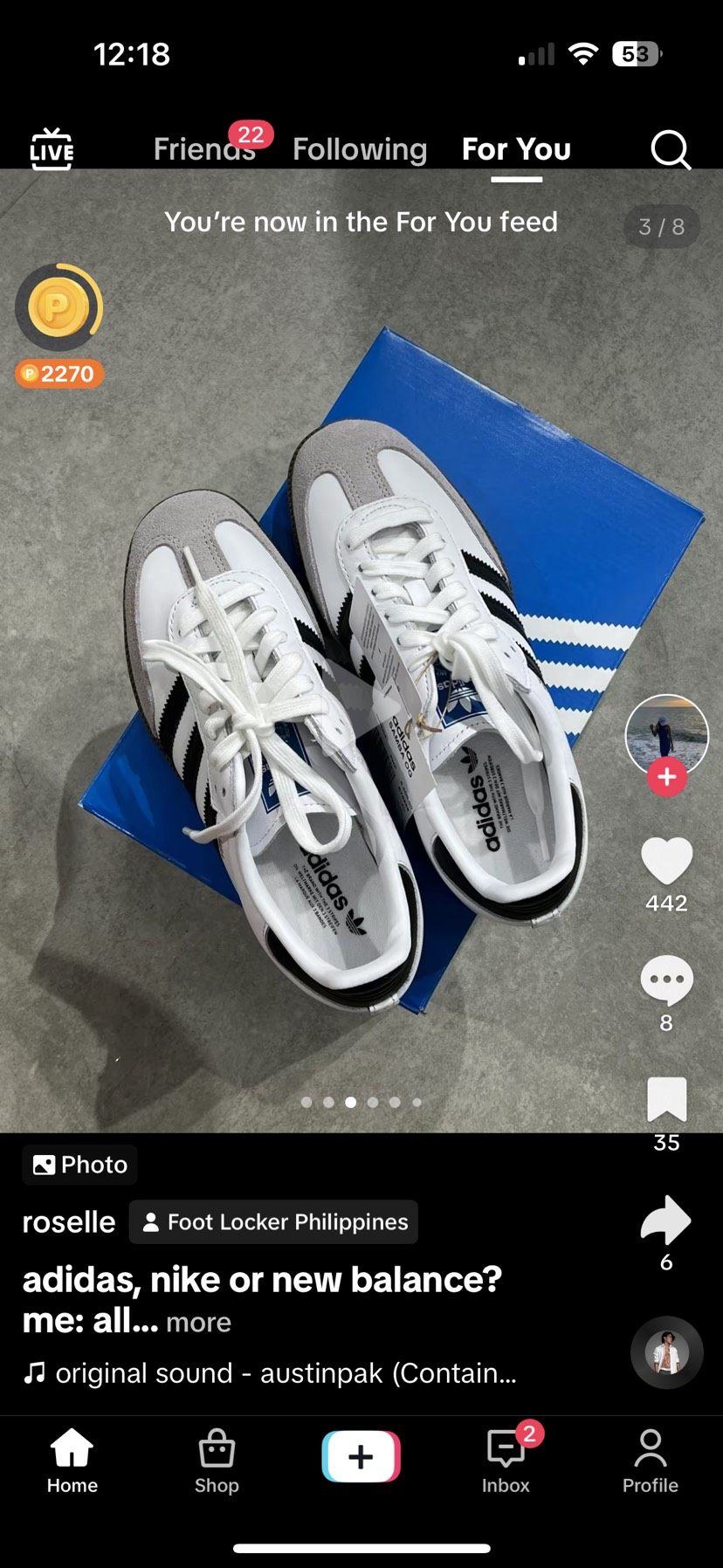Open the spinning sound disc
The image size is (723, 1568).
(x=666, y=1351)
